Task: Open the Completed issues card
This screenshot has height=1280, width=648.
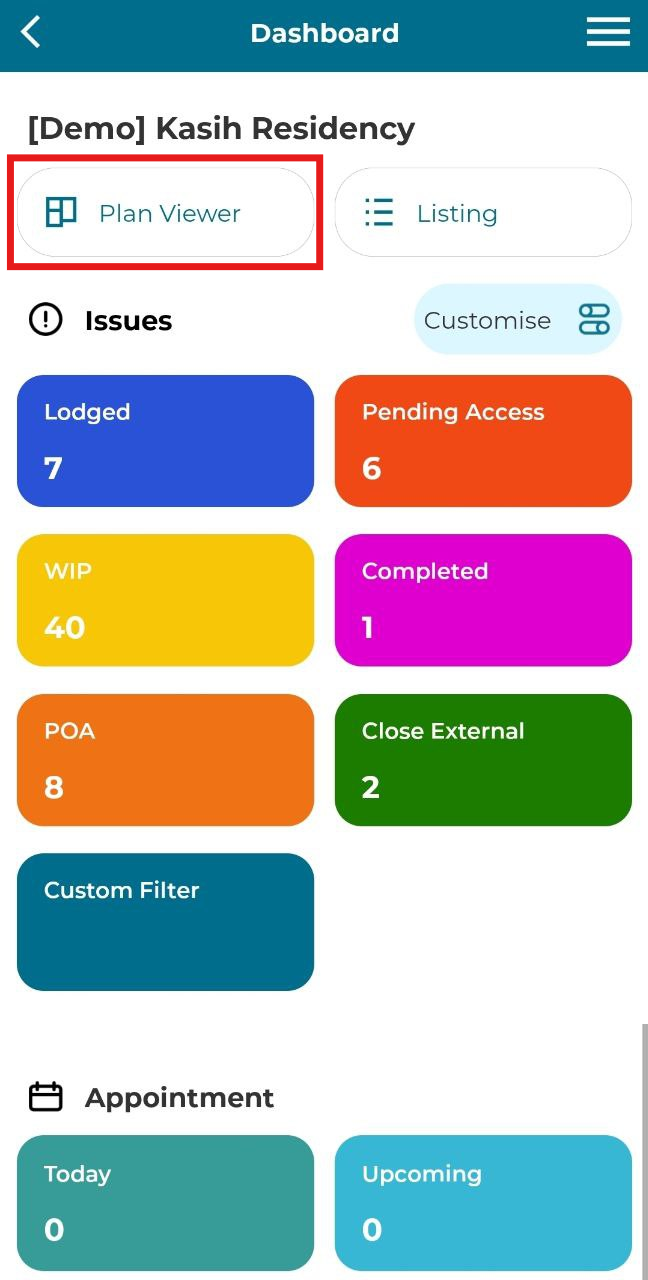Action: [483, 600]
